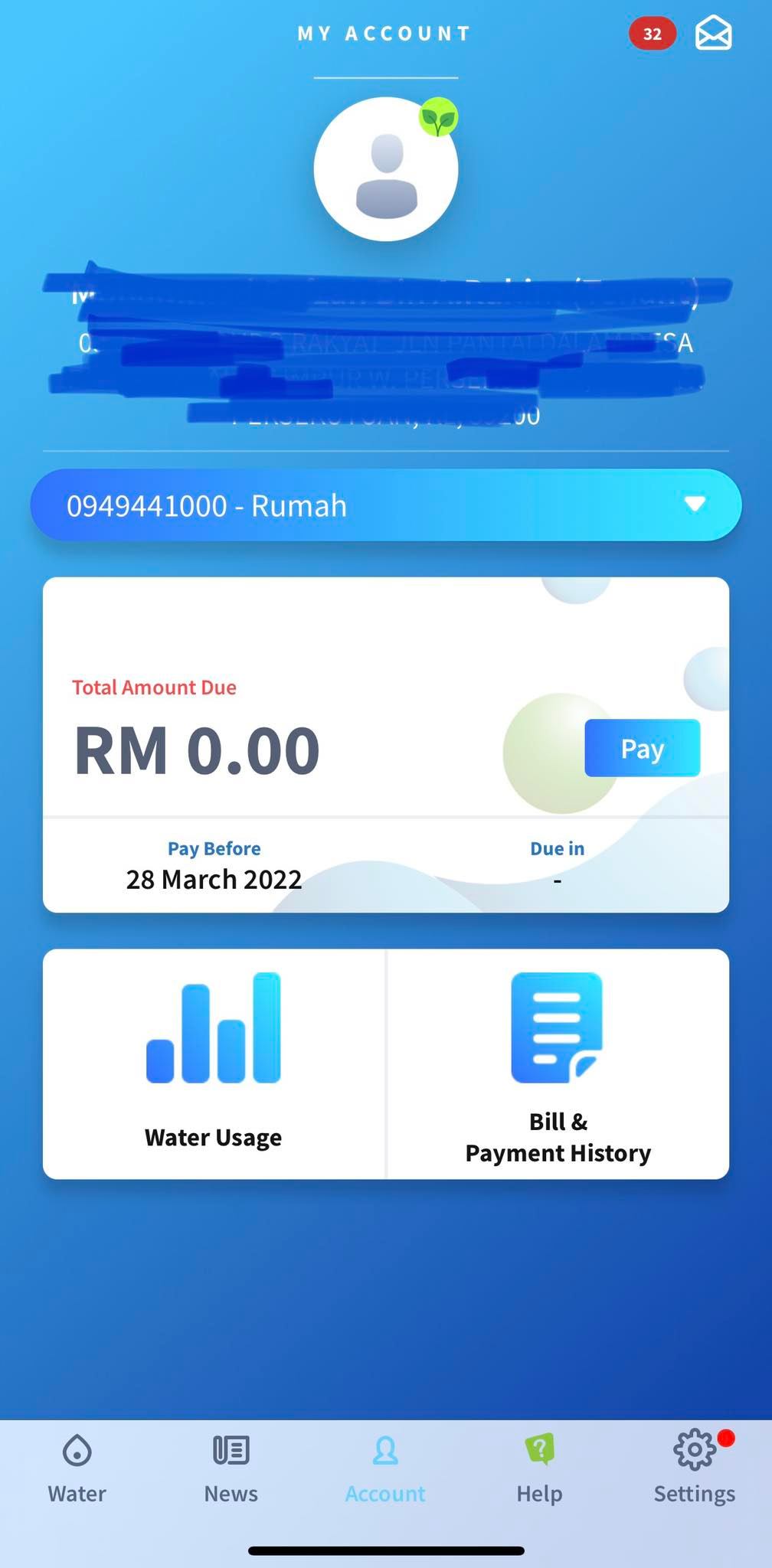This screenshot has height=1568, width=772.
Task: Switch to the Water tab
Action: (x=77, y=1468)
